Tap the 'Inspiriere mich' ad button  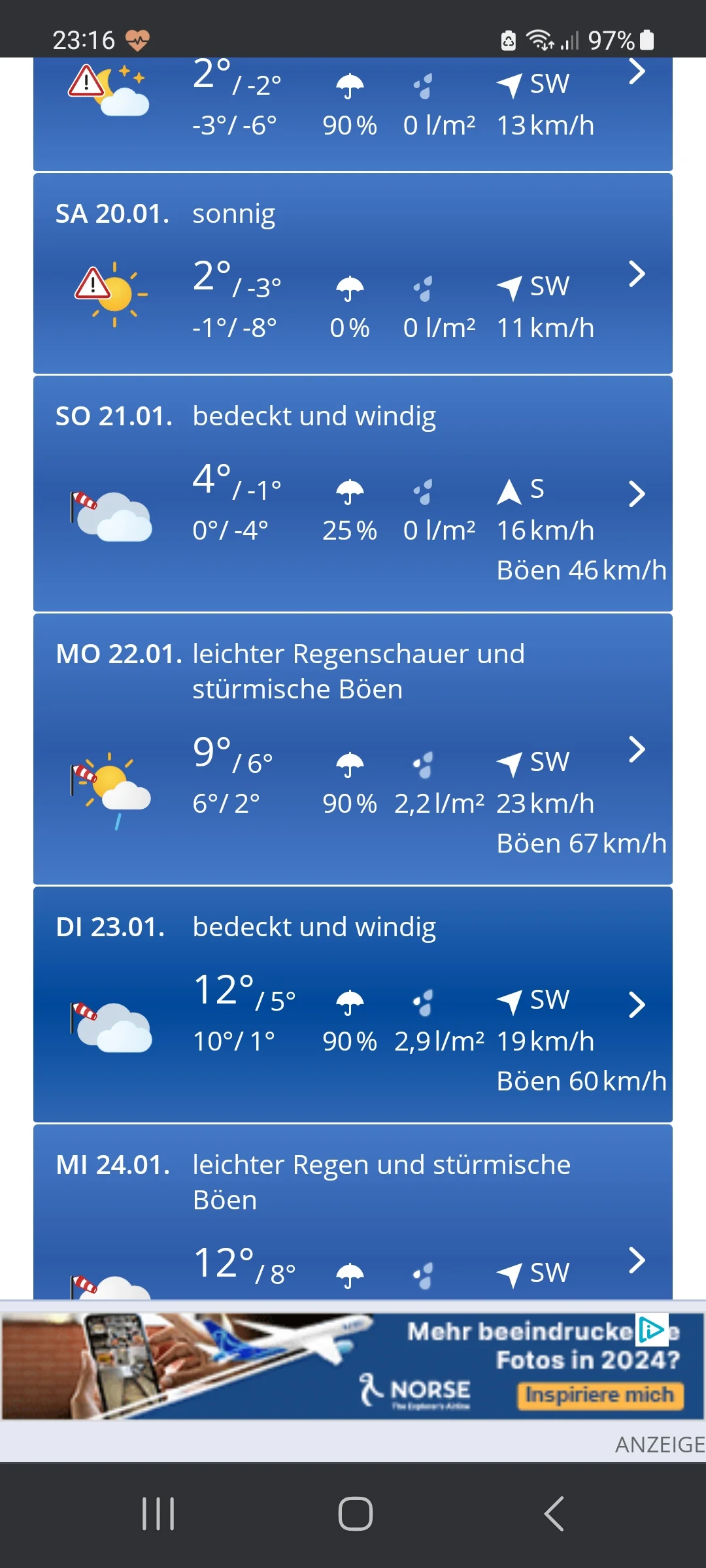pos(602,1394)
